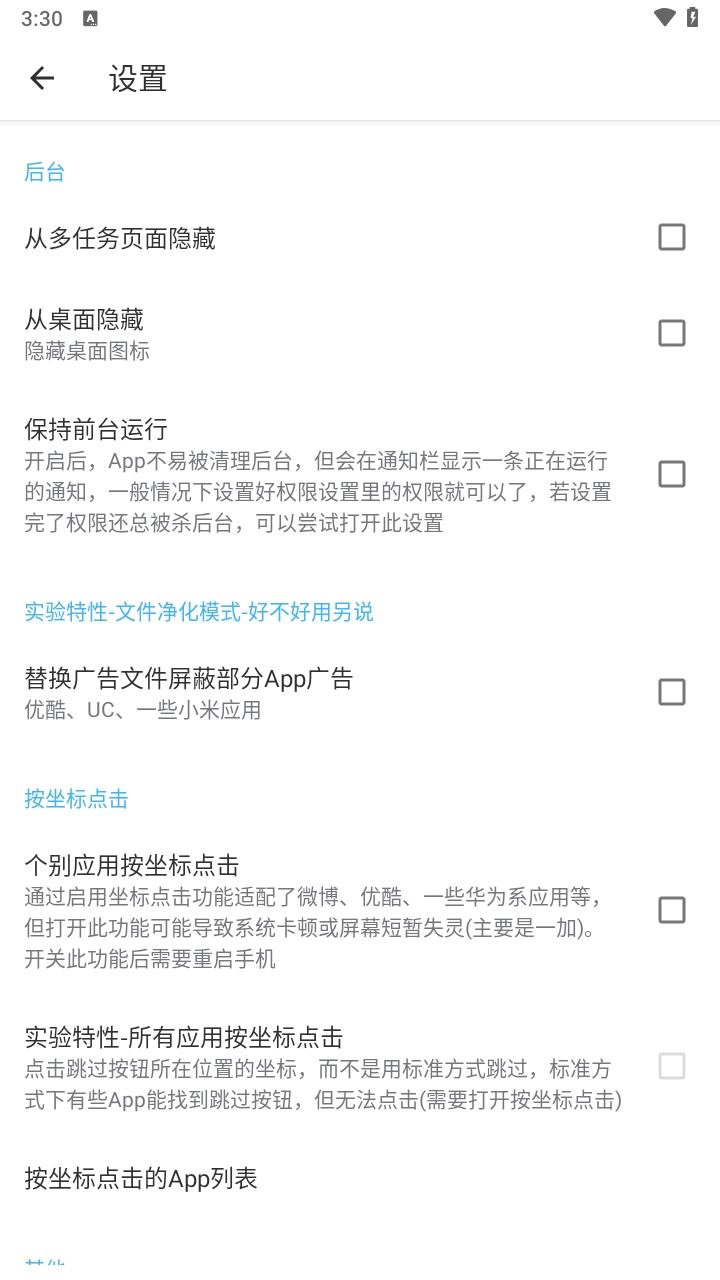Enable 从多任务页面隐藏
The width and height of the screenshot is (720, 1280).
671,237
